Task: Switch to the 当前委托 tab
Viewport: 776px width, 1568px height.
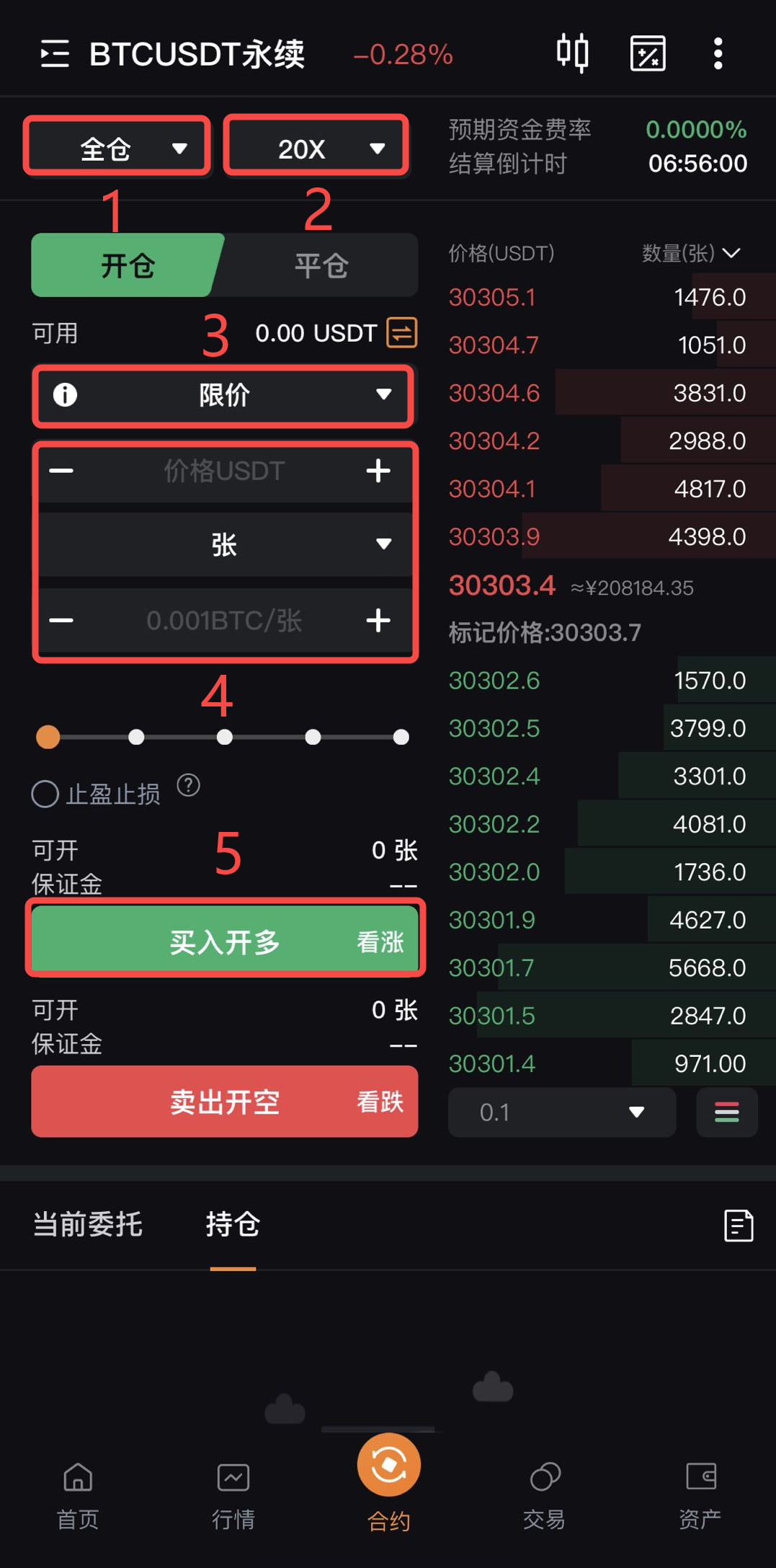Action: click(88, 1224)
